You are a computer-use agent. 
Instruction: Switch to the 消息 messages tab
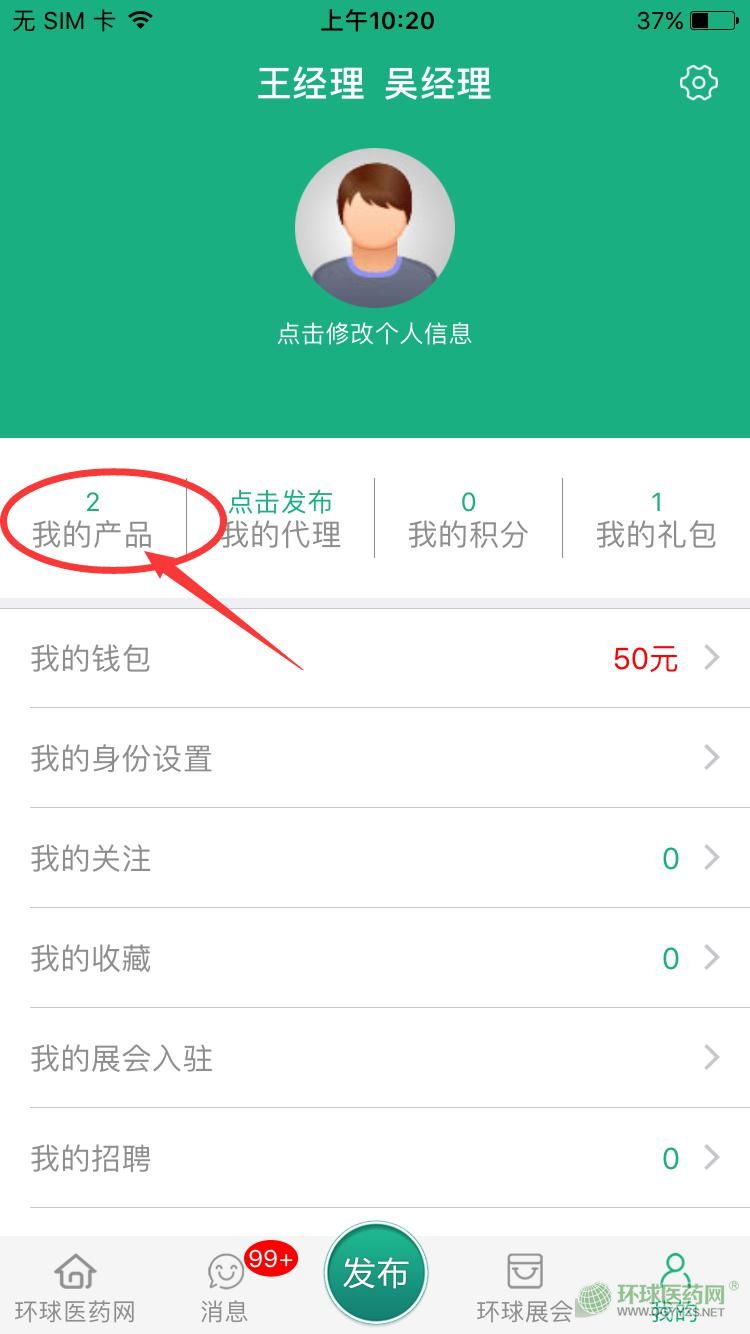pos(225,1286)
